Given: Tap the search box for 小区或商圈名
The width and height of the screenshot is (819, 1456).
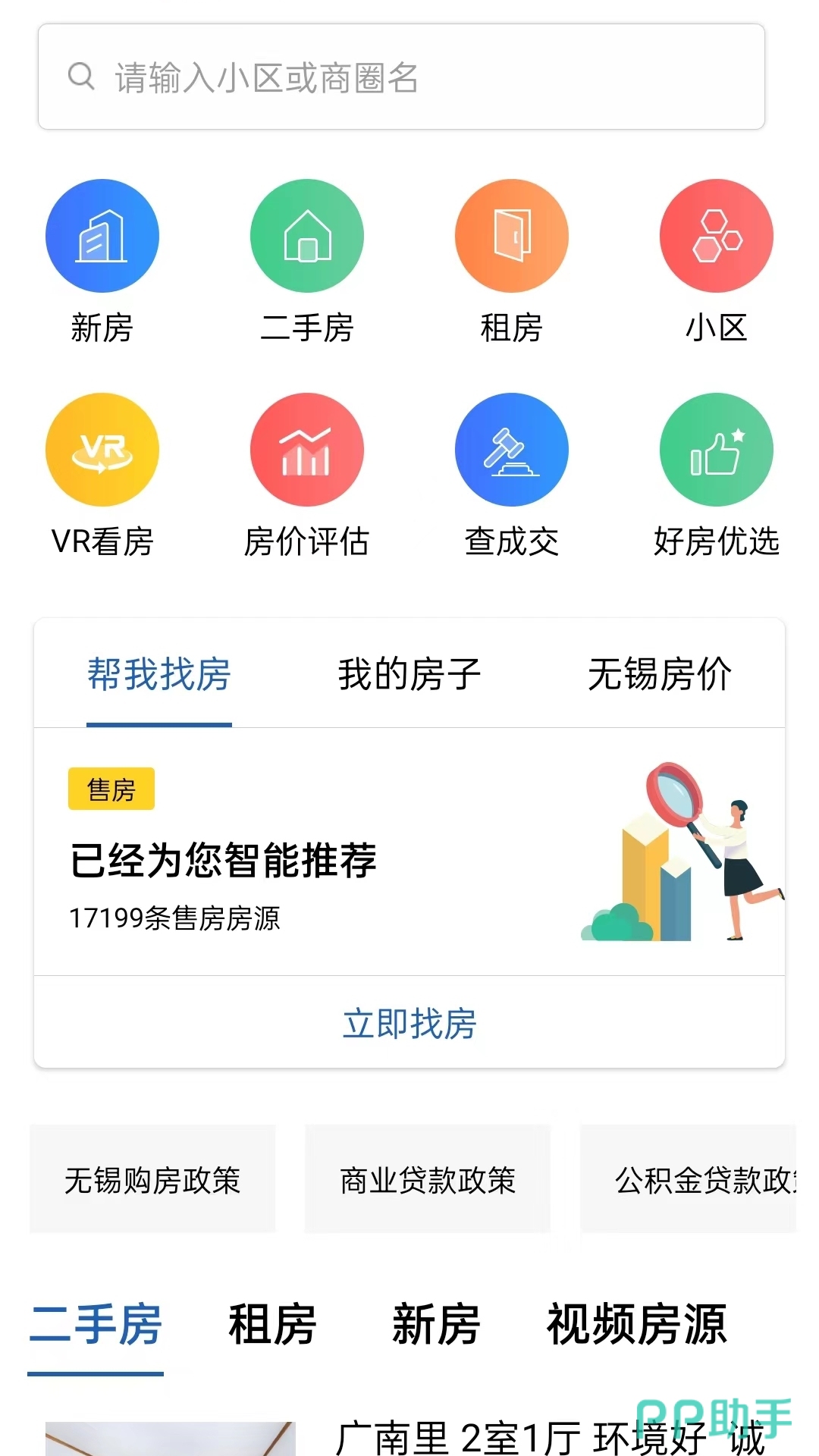Looking at the screenshot, I should [401, 77].
